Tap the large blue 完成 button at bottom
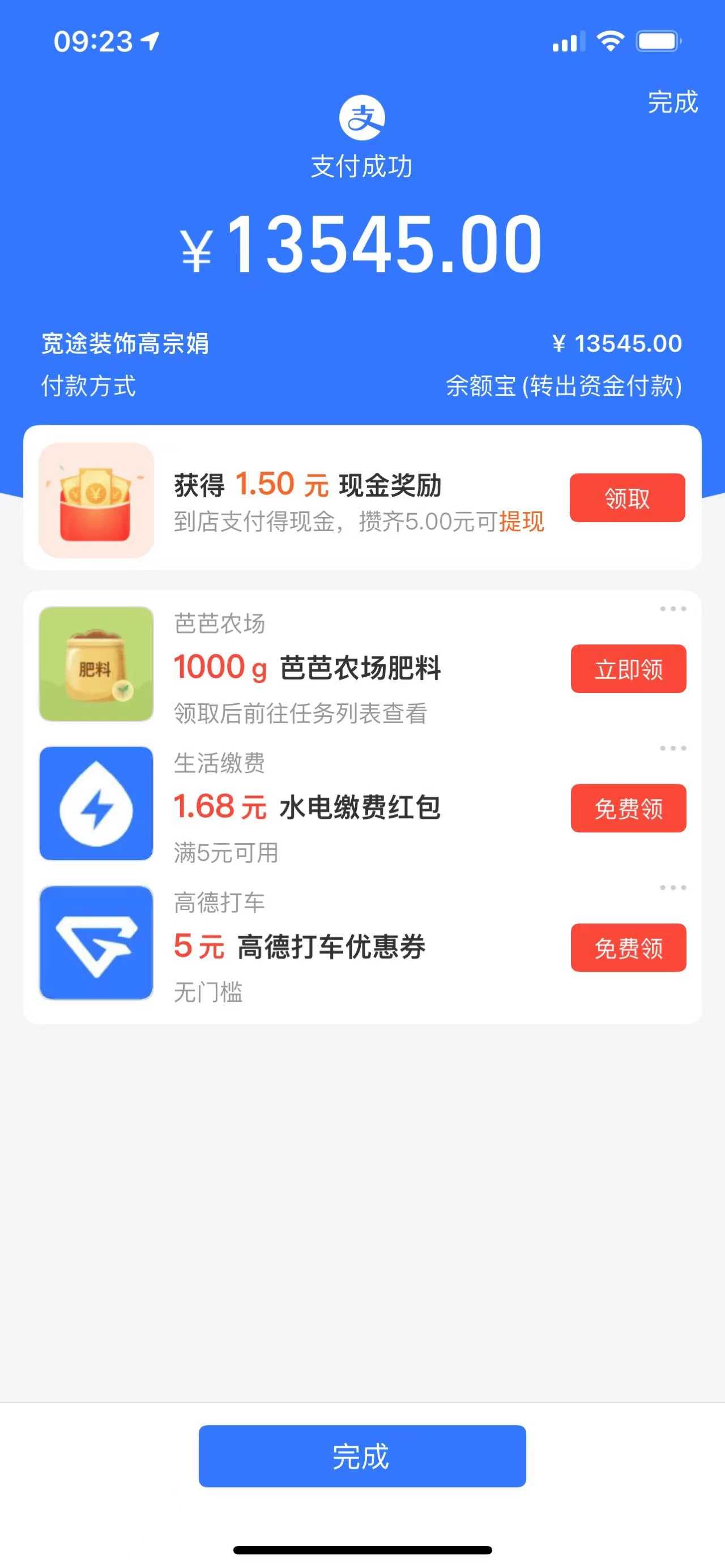Screen dimensions: 725x1568 point(362,1456)
